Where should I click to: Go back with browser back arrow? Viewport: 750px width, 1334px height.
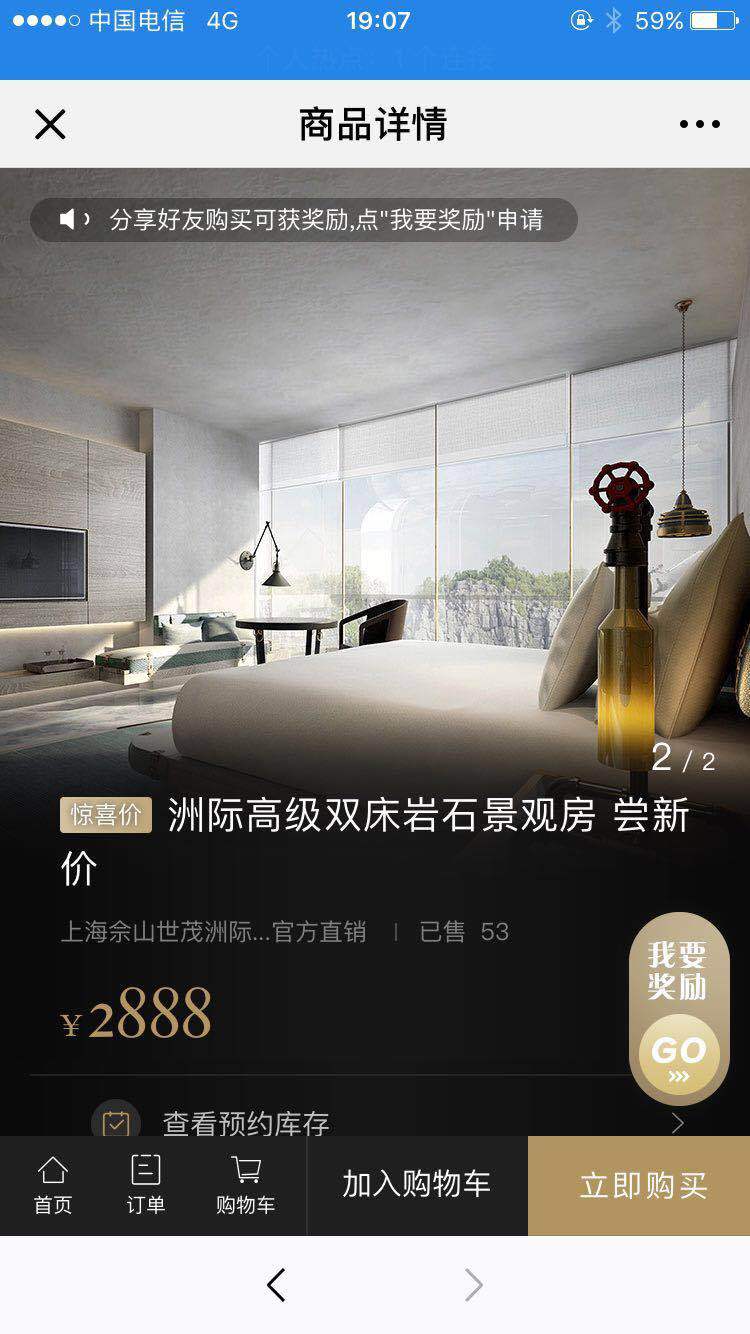pos(277,1285)
